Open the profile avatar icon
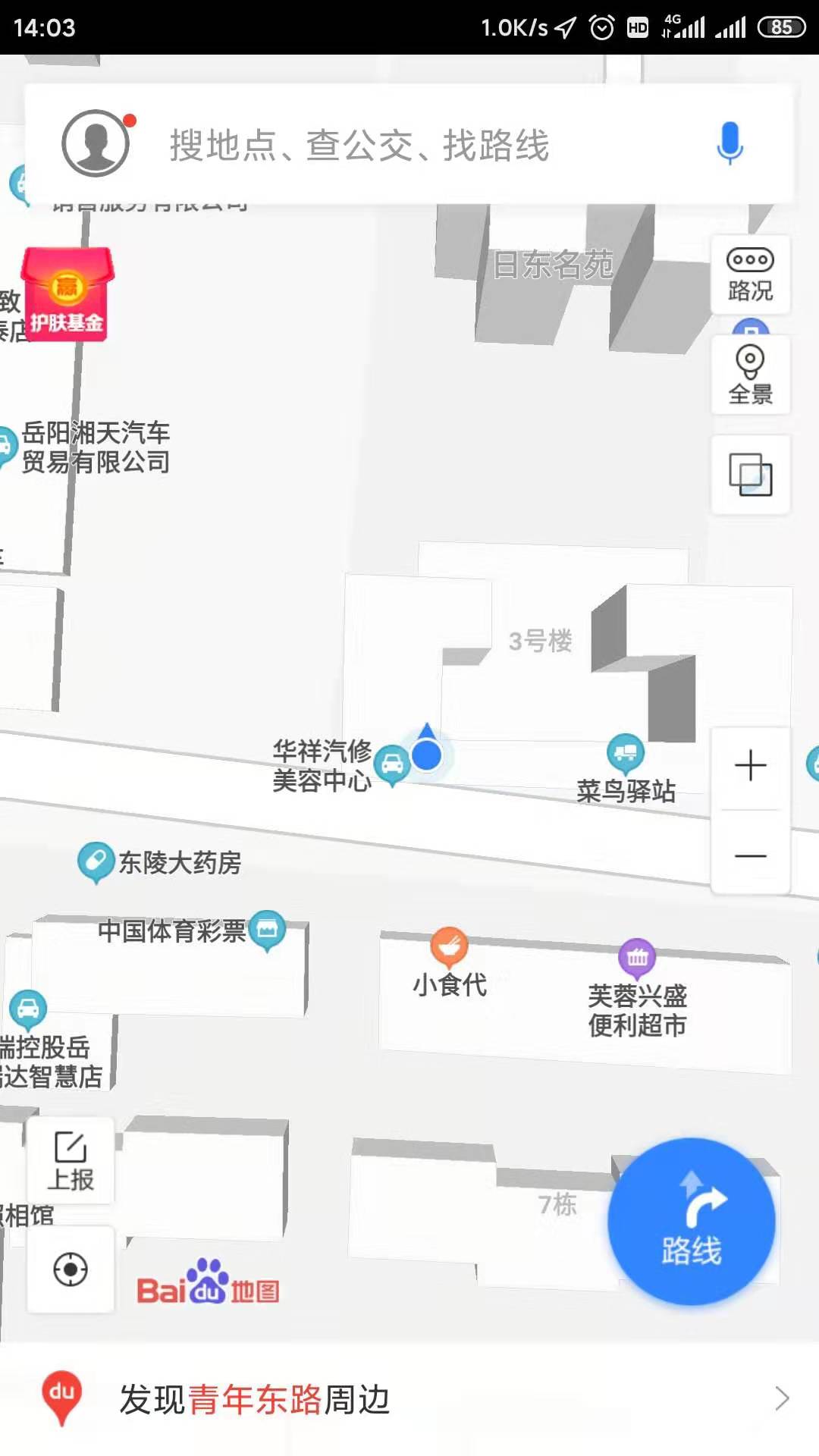The image size is (819, 1456). [x=96, y=143]
